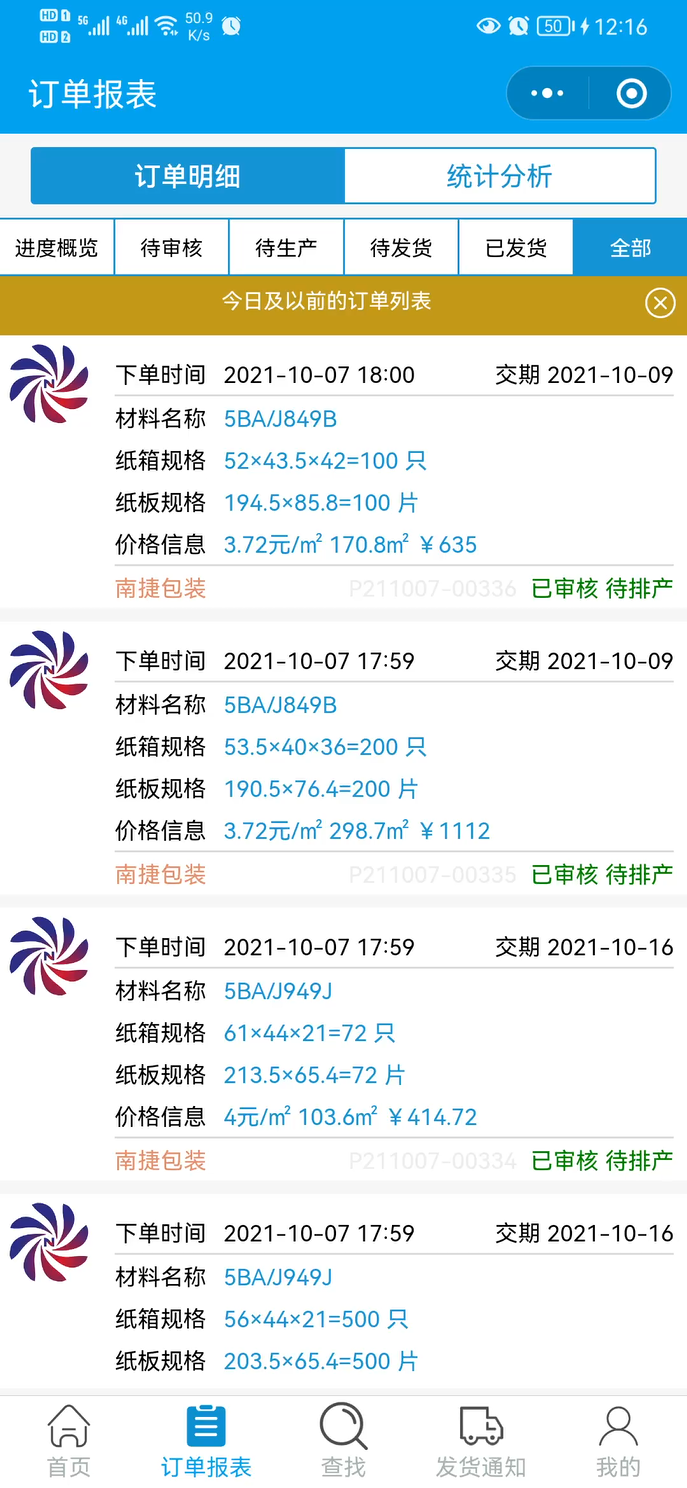Select the 进度概览 filter tab

(x=57, y=248)
